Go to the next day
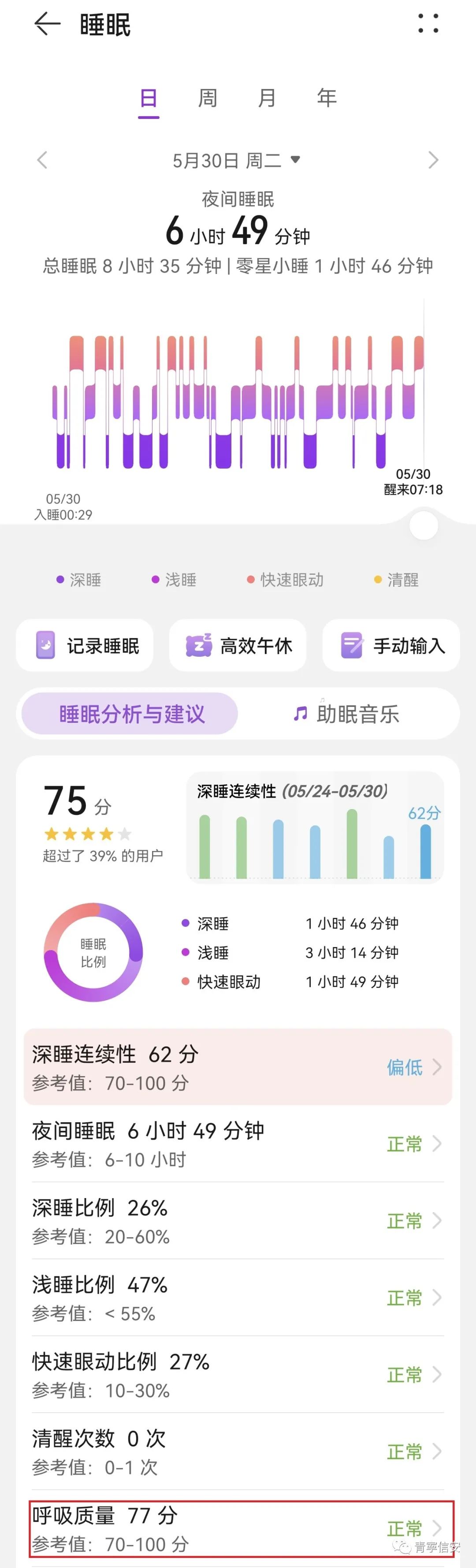 tap(433, 160)
